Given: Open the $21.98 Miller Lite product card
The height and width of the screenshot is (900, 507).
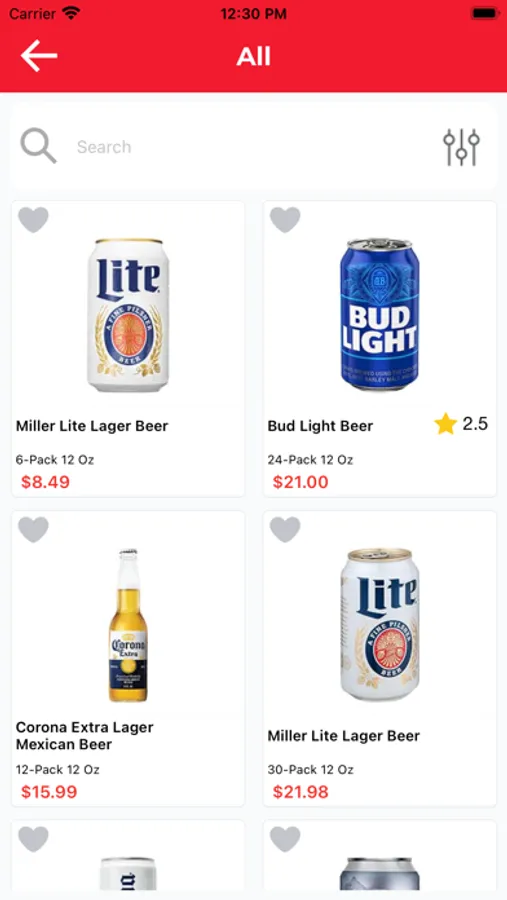Looking at the screenshot, I should (380, 659).
